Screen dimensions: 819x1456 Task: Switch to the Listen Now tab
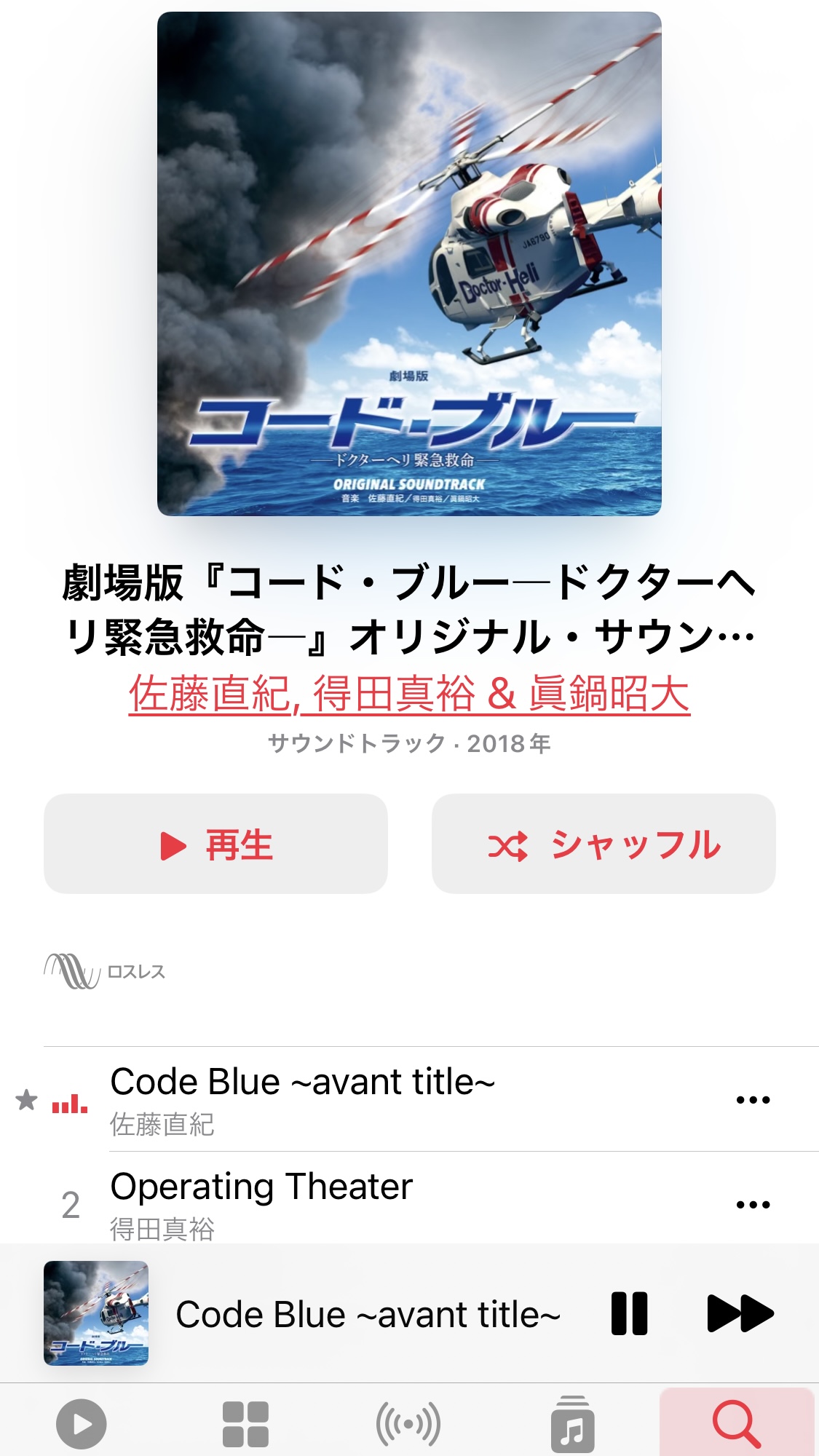pyautogui.click(x=82, y=1424)
